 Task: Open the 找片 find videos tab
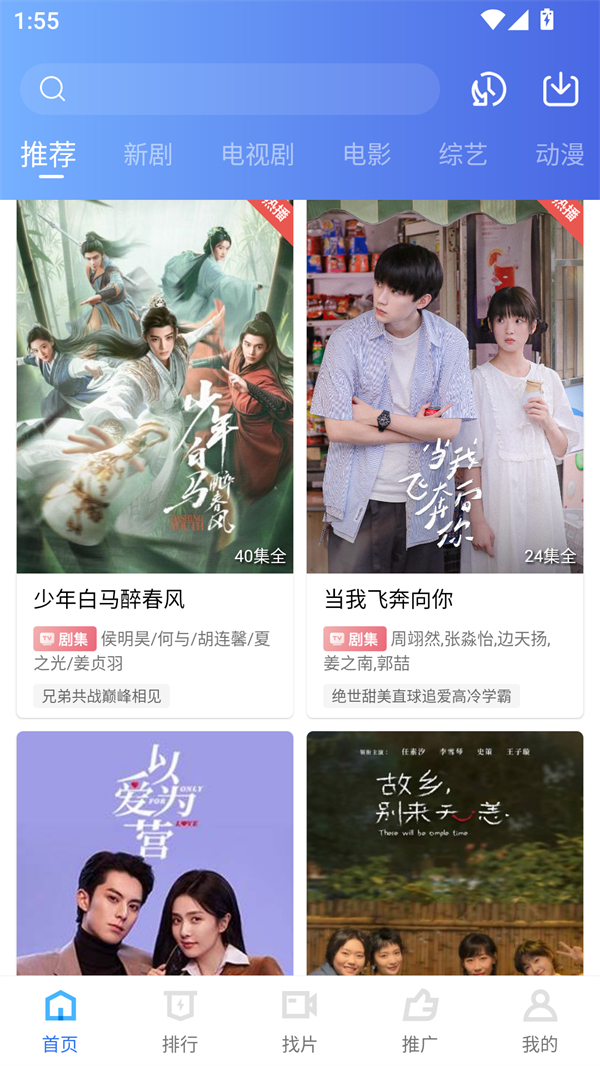pyautogui.click(x=300, y=1021)
